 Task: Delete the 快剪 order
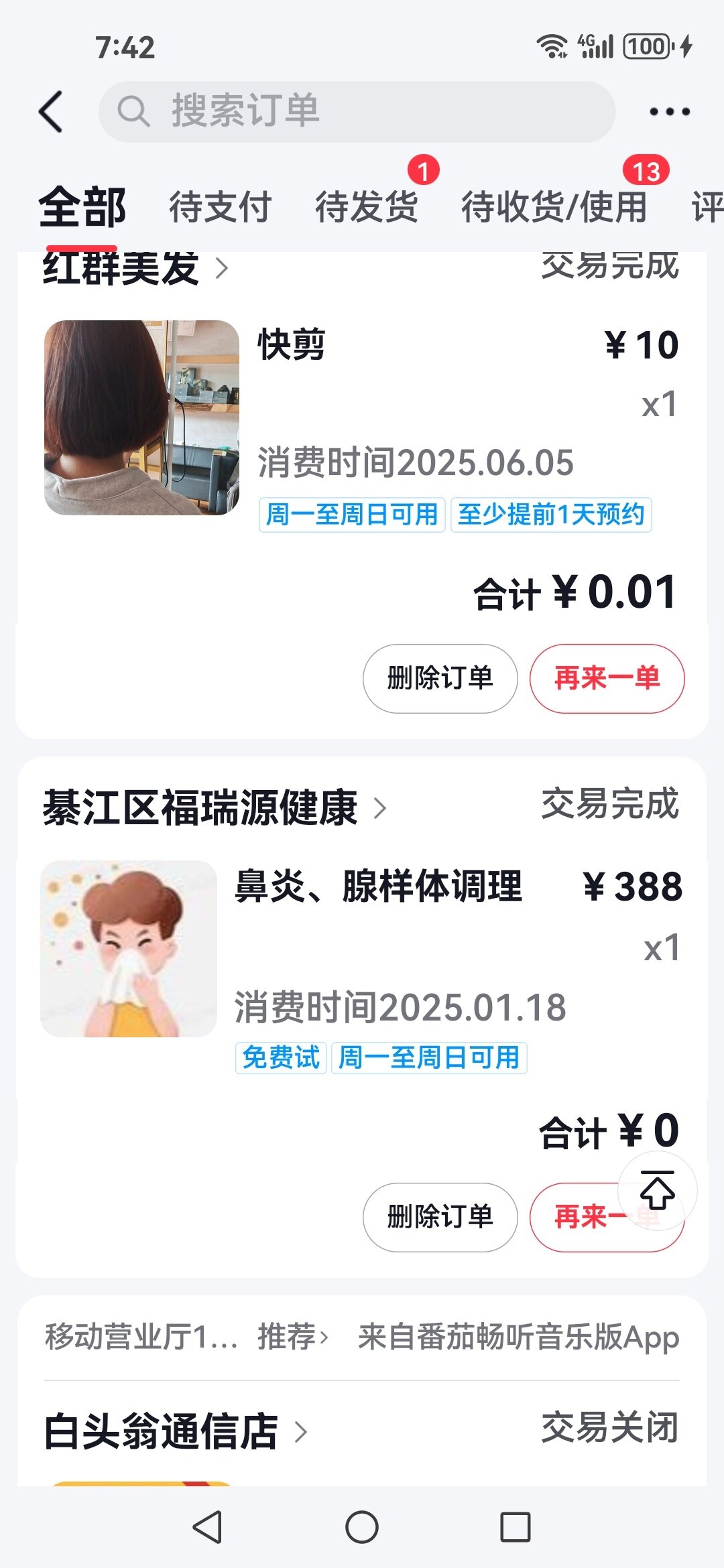440,678
